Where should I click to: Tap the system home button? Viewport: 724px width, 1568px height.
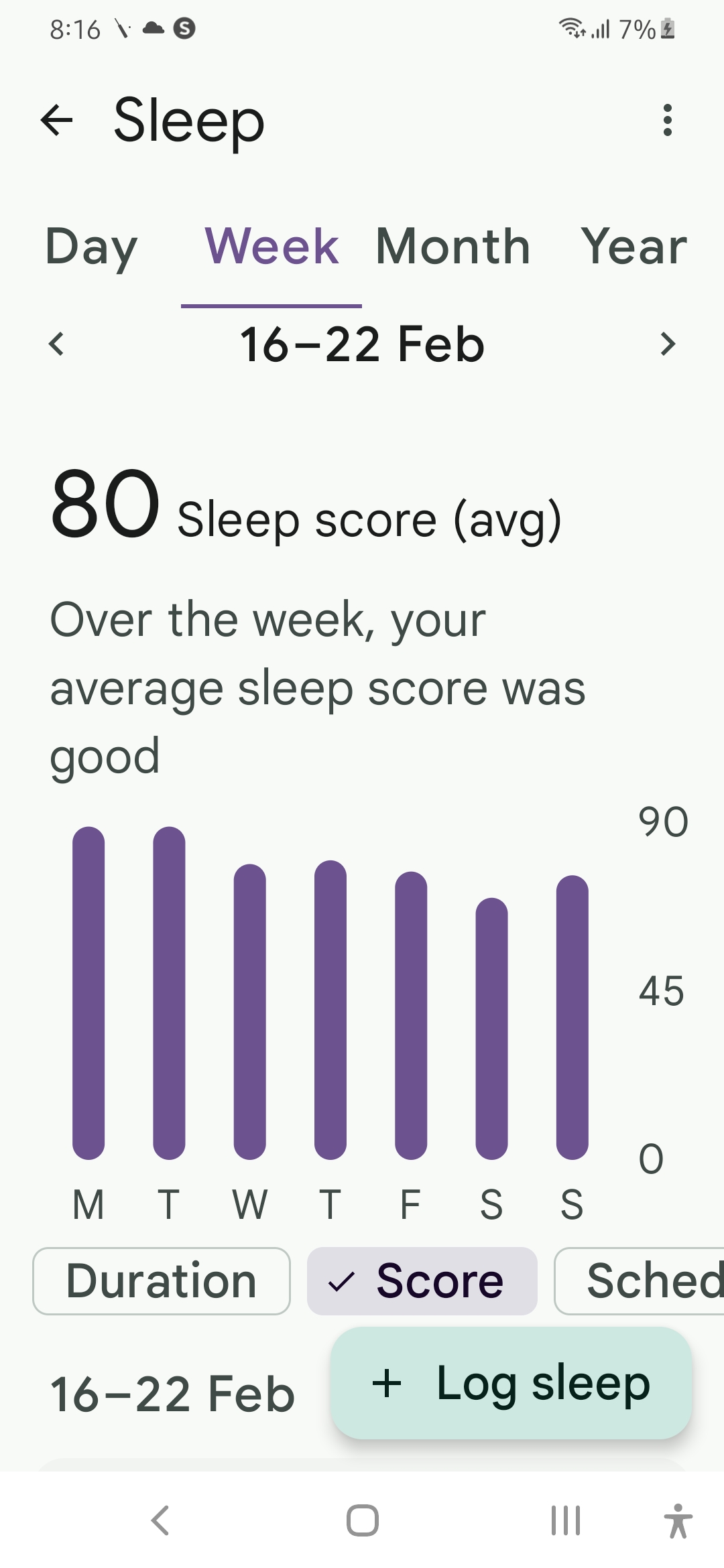coord(362,1520)
